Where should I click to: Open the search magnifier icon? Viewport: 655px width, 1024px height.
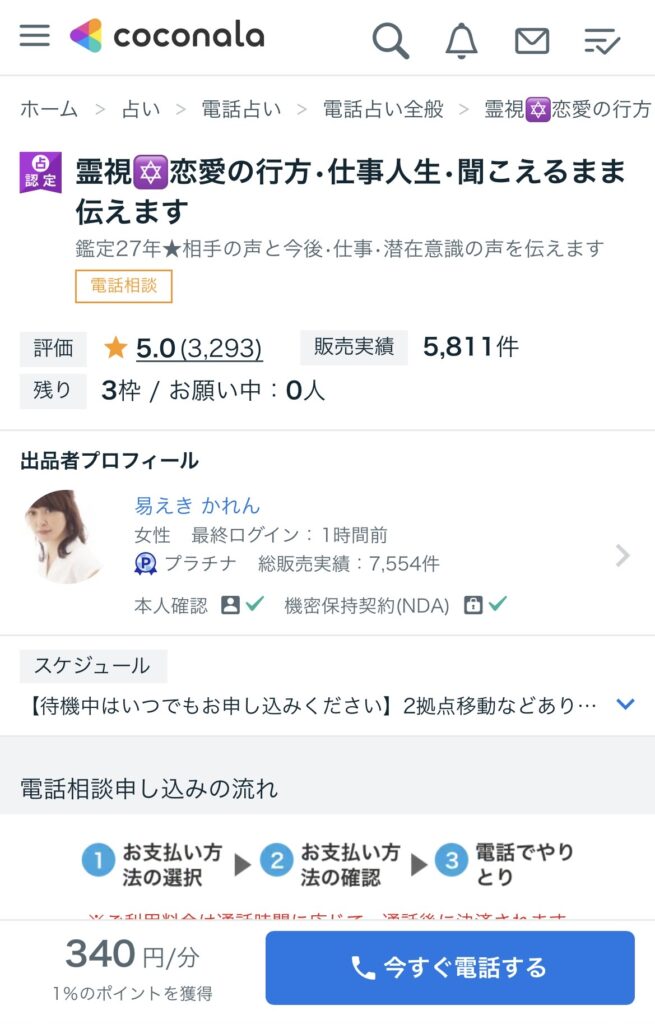pos(390,40)
